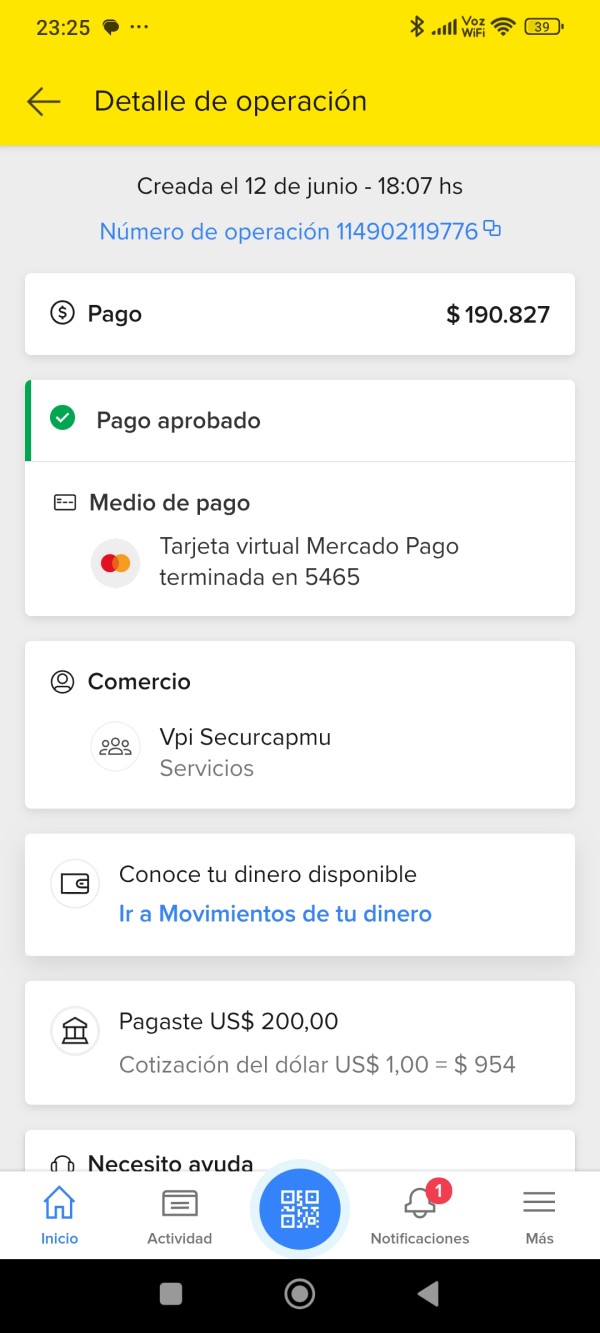
Task: Open the Más menu tab
Action: [539, 1215]
